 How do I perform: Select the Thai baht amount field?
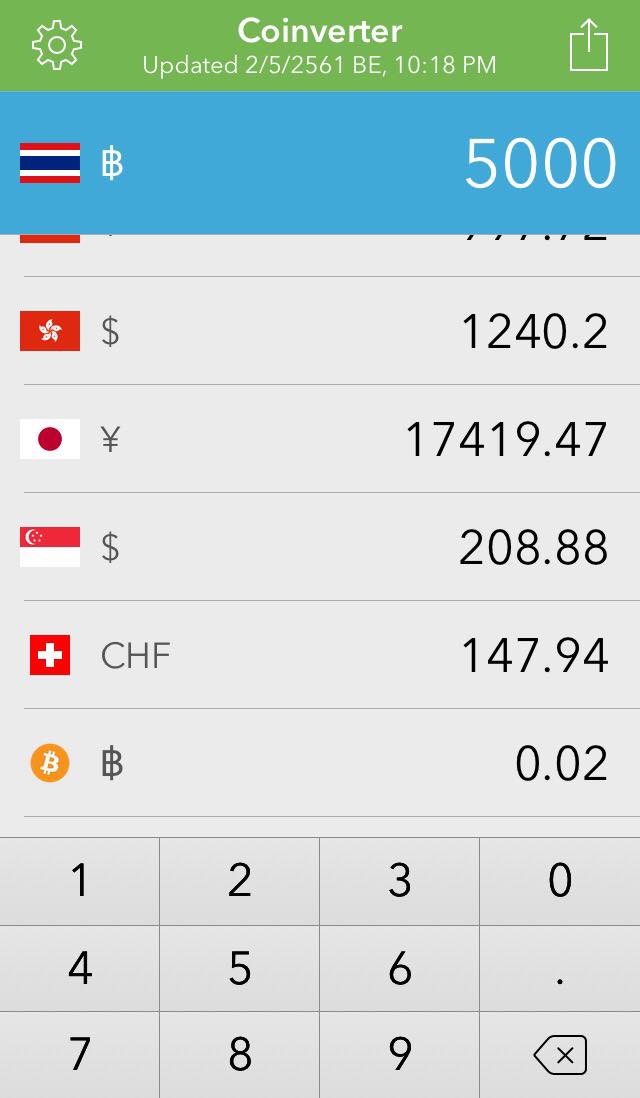pos(320,162)
